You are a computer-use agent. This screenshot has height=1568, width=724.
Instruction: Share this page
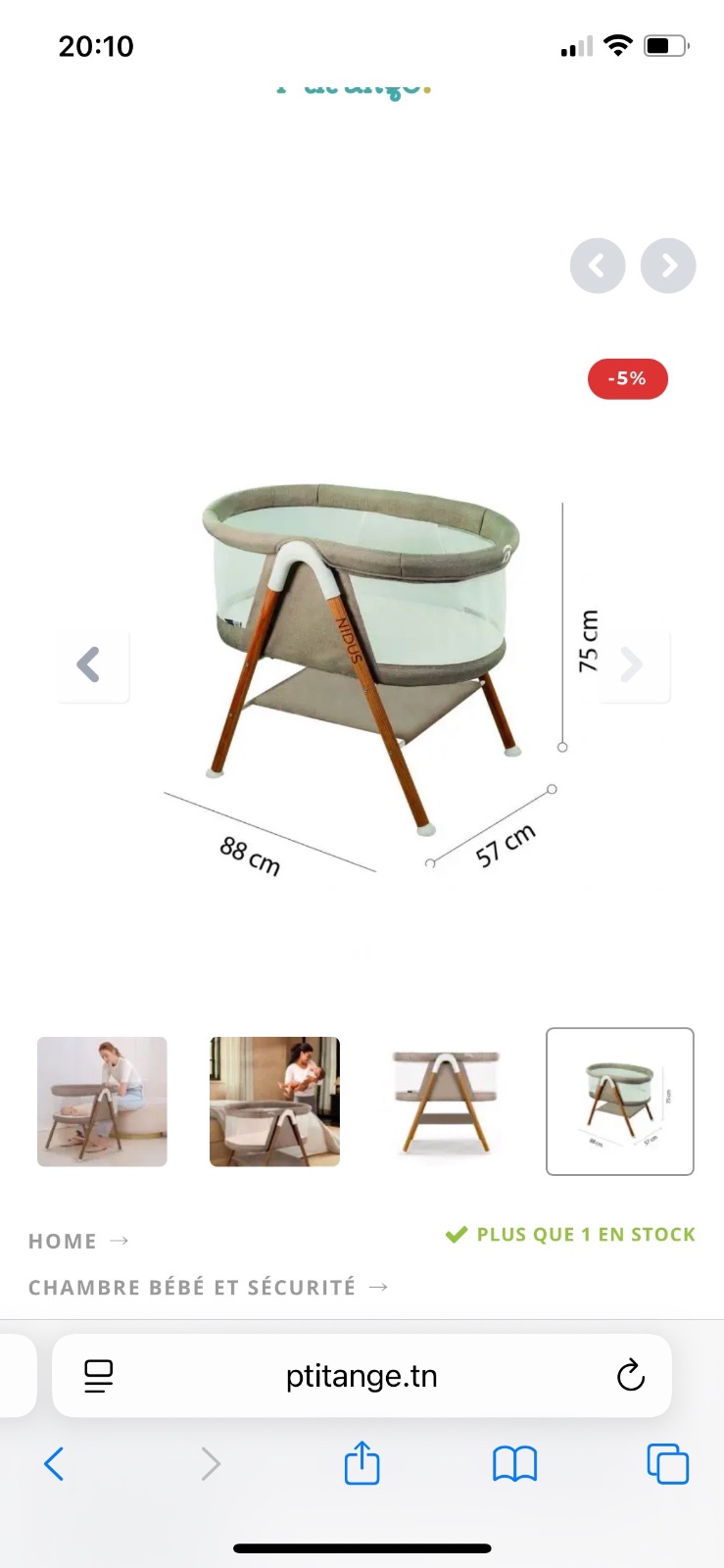click(362, 1462)
